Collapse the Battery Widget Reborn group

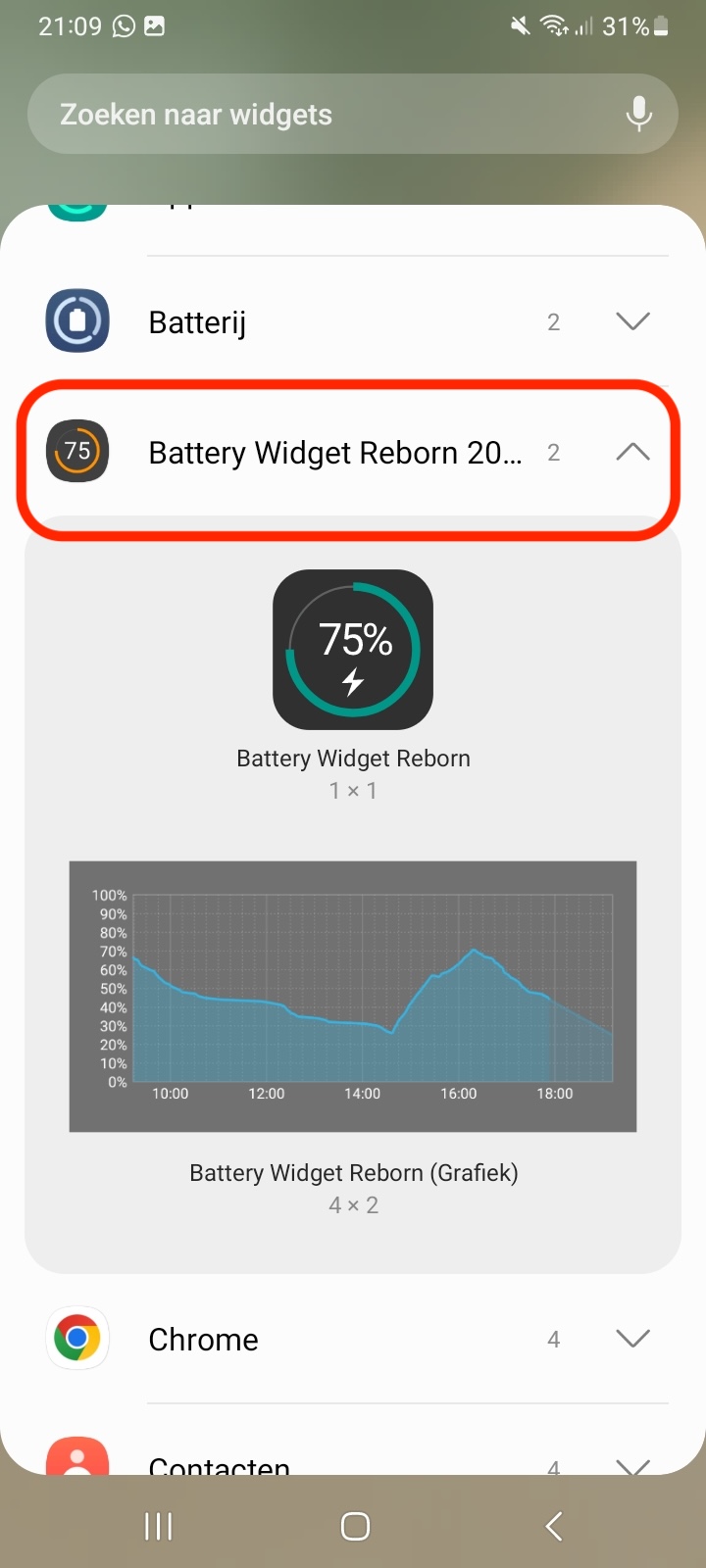tap(632, 452)
